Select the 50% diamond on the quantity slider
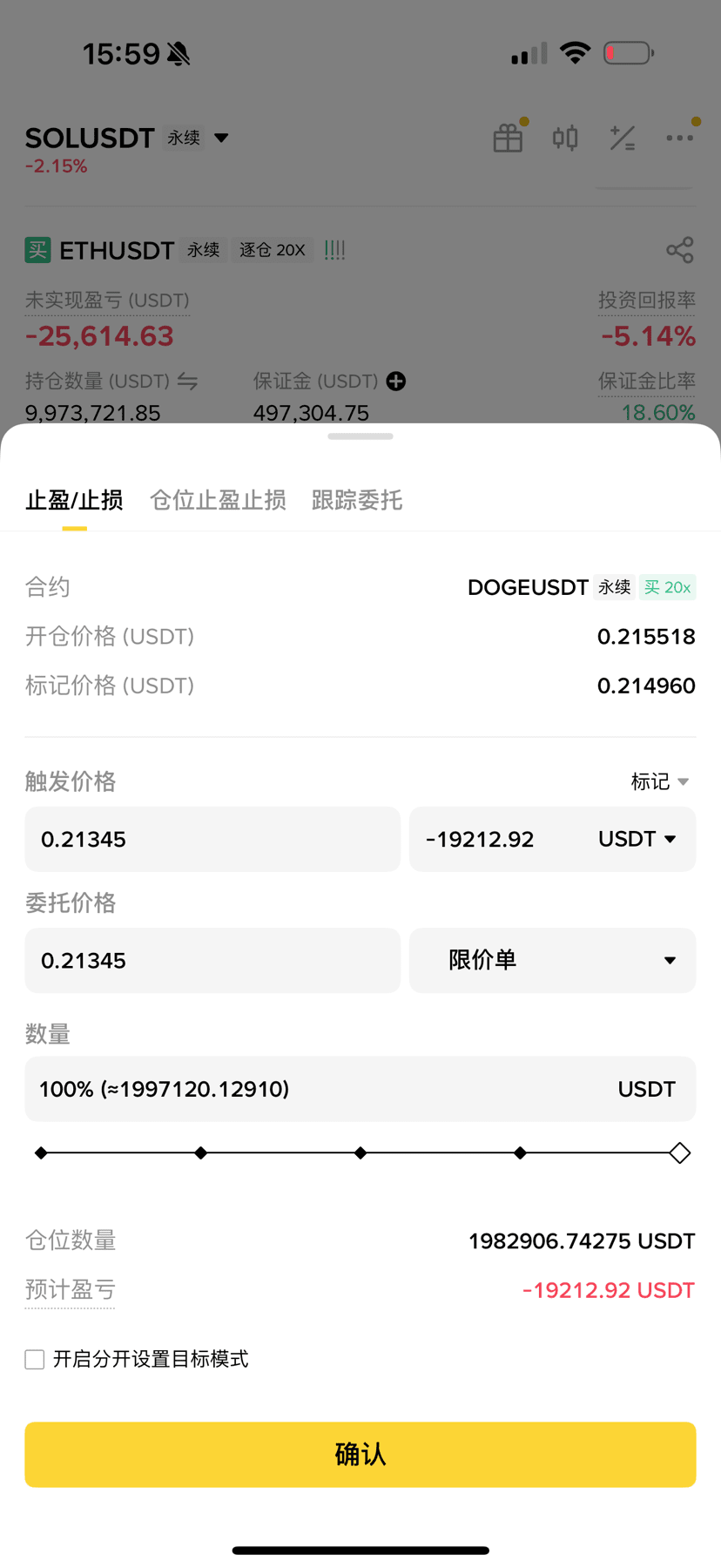 click(x=360, y=1152)
